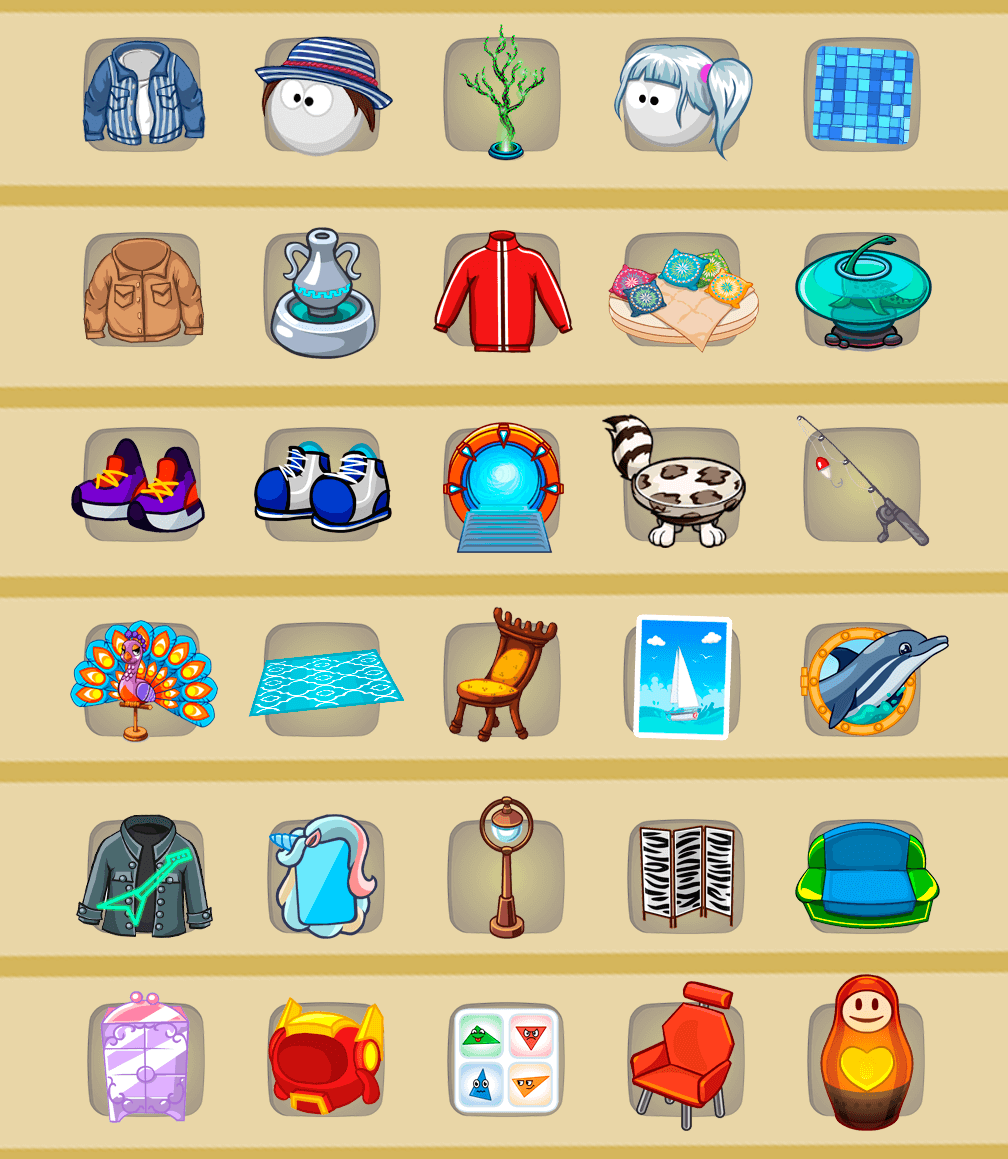Pick the striped bucket hat item
The image size is (1008, 1159).
coord(322,94)
